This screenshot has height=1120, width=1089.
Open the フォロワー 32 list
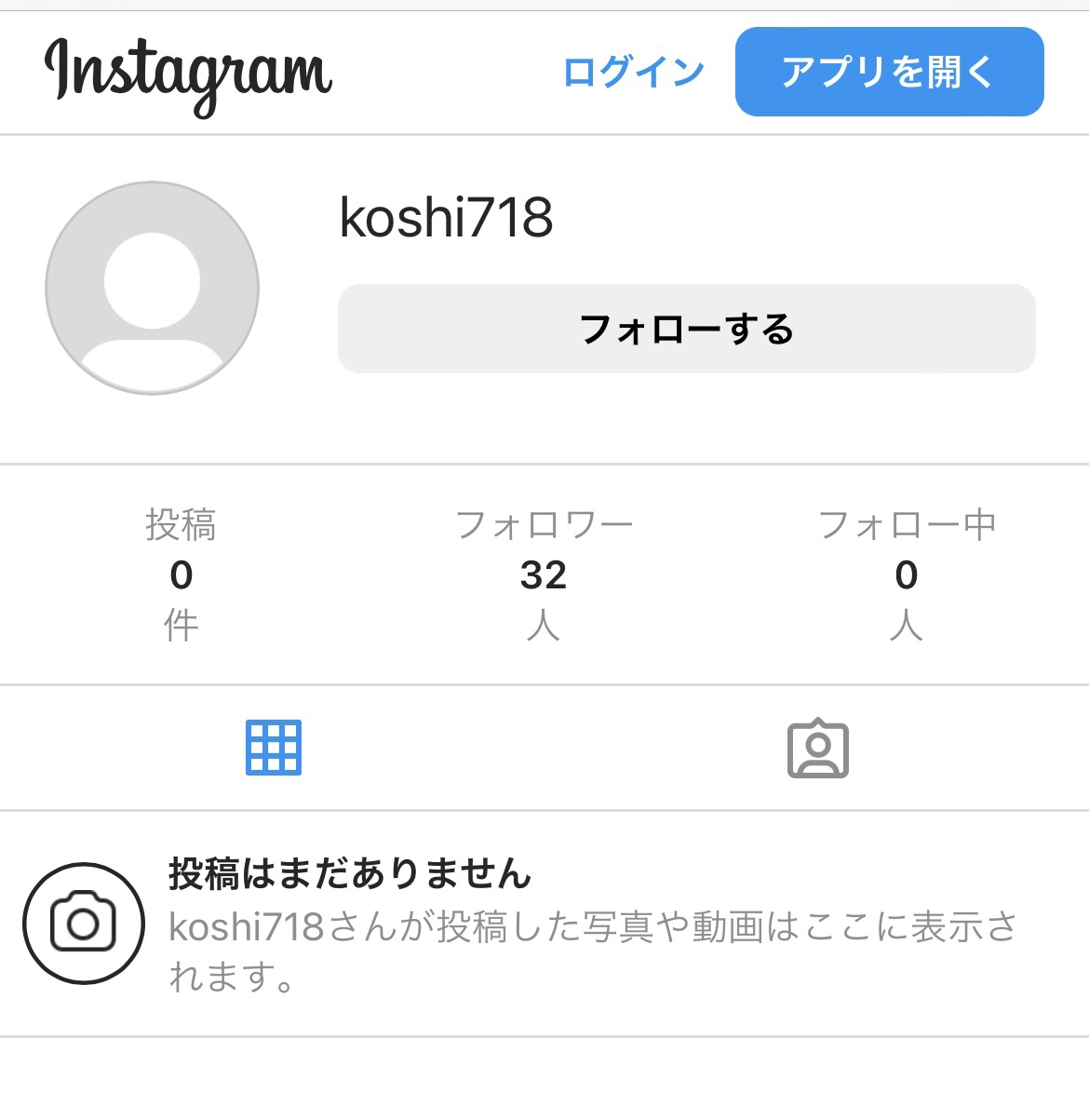click(x=544, y=574)
